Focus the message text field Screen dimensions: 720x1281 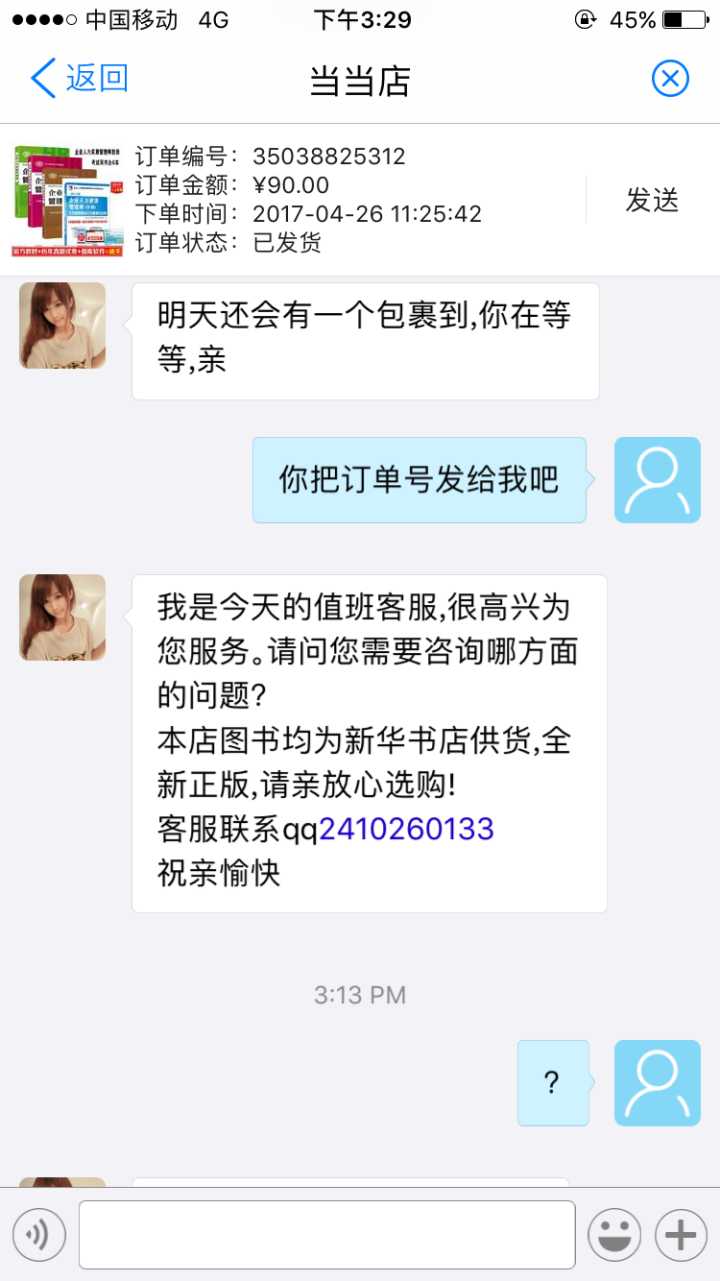(327, 1235)
